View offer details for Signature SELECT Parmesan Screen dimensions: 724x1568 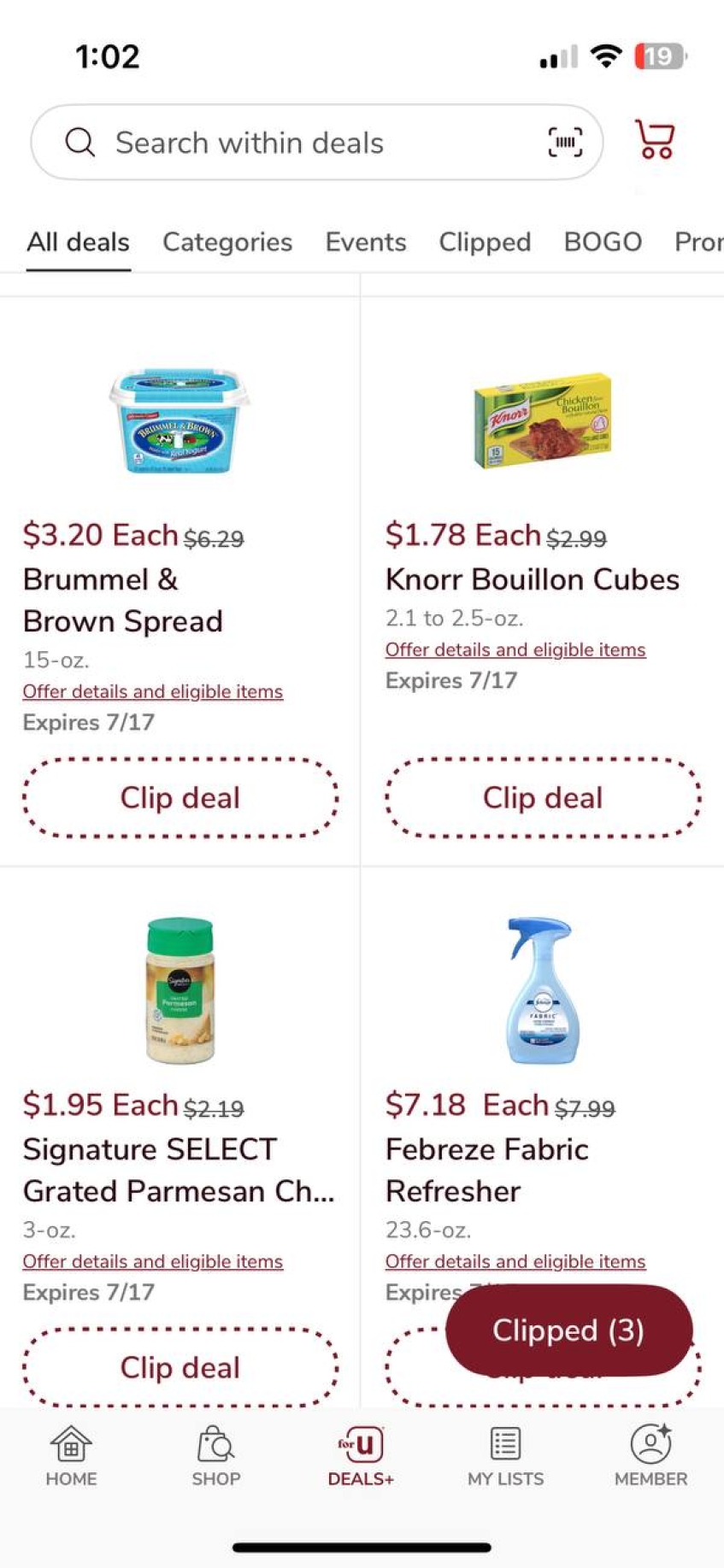click(153, 1261)
